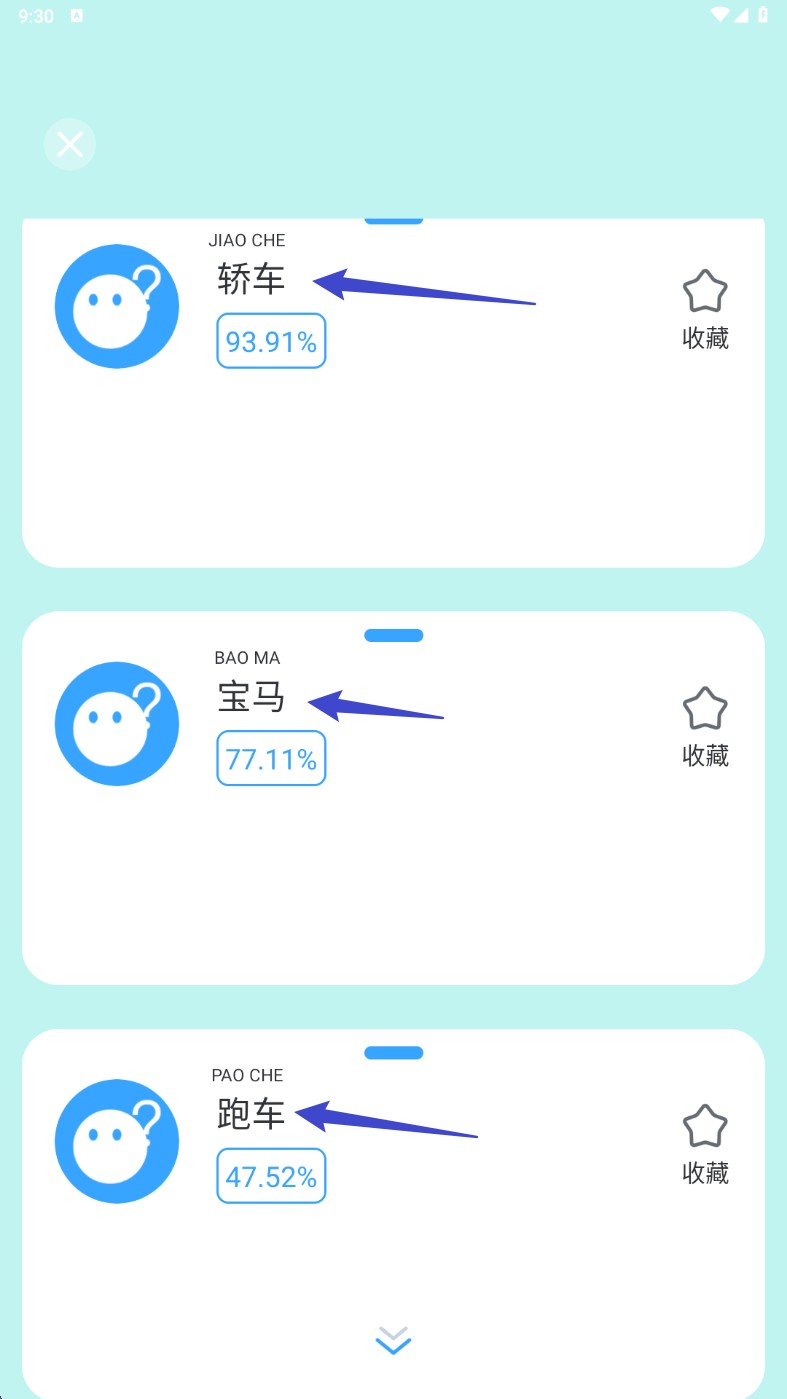Image resolution: width=787 pixels, height=1399 pixels.
Task: Click the 收藏 label under the 轿车 star
Action: click(x=705, y=338)
